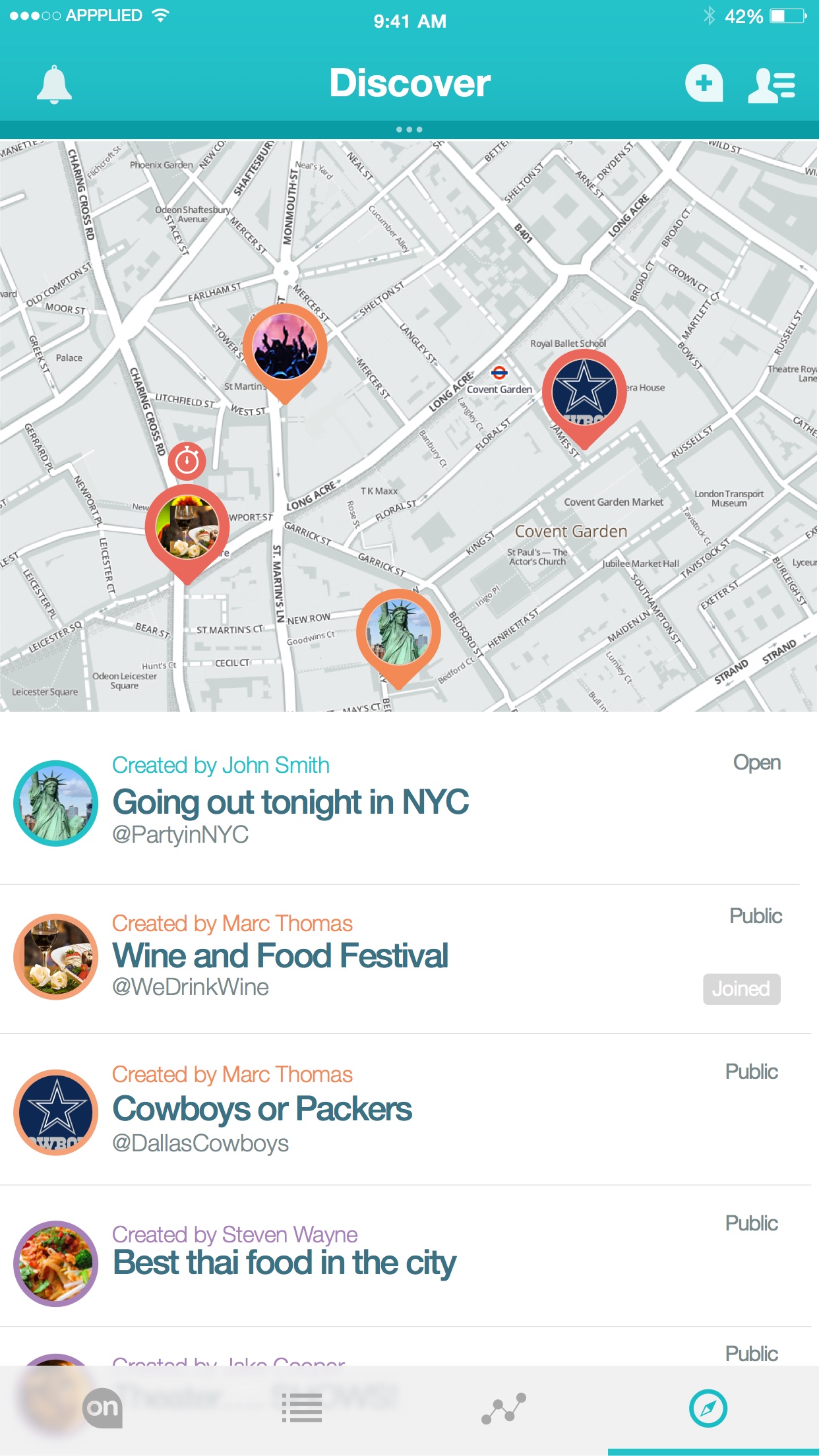
Task: Switch to the On tab
Action: click(x=103, y=1409)
